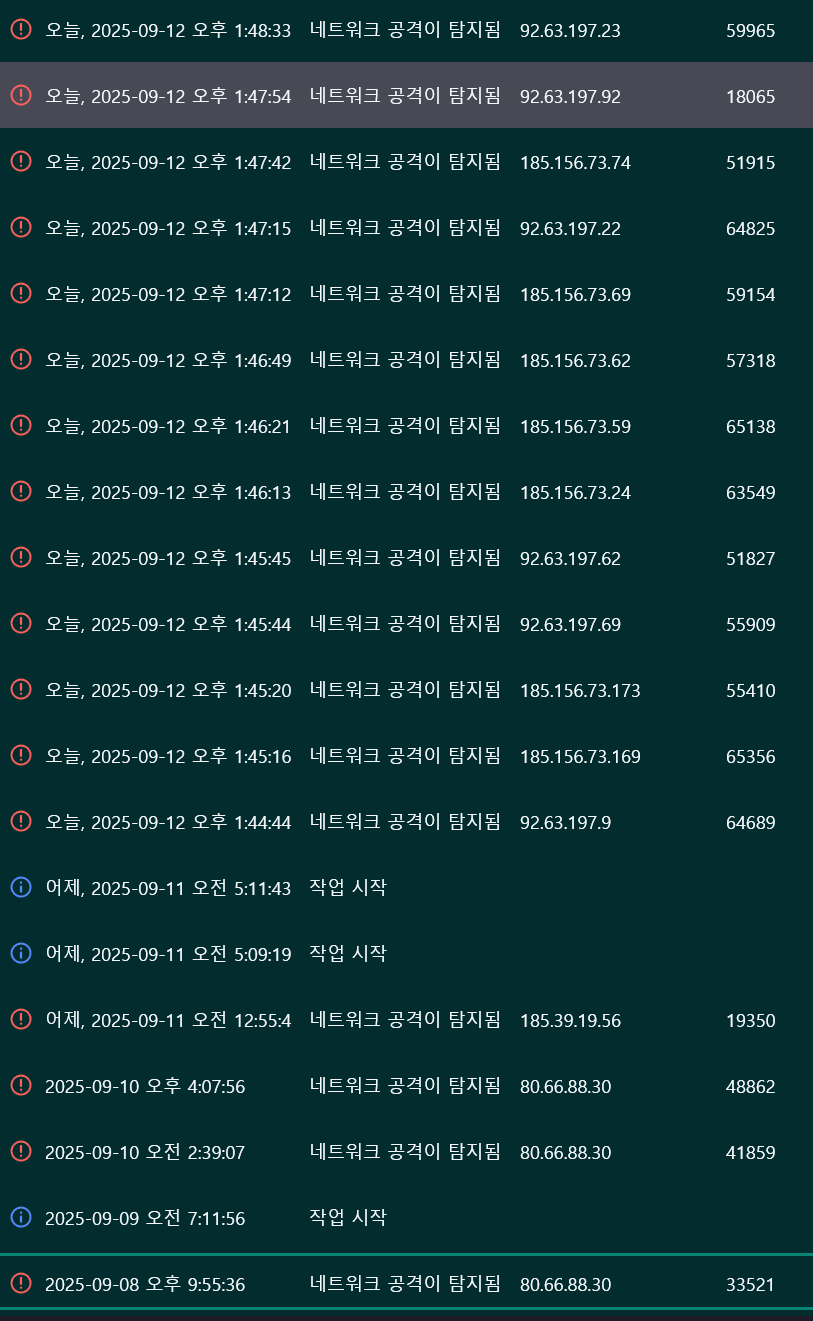Viewport: 813px width, 1321px height.
Task: Select the log entry with port 51915
Action: 400,161
